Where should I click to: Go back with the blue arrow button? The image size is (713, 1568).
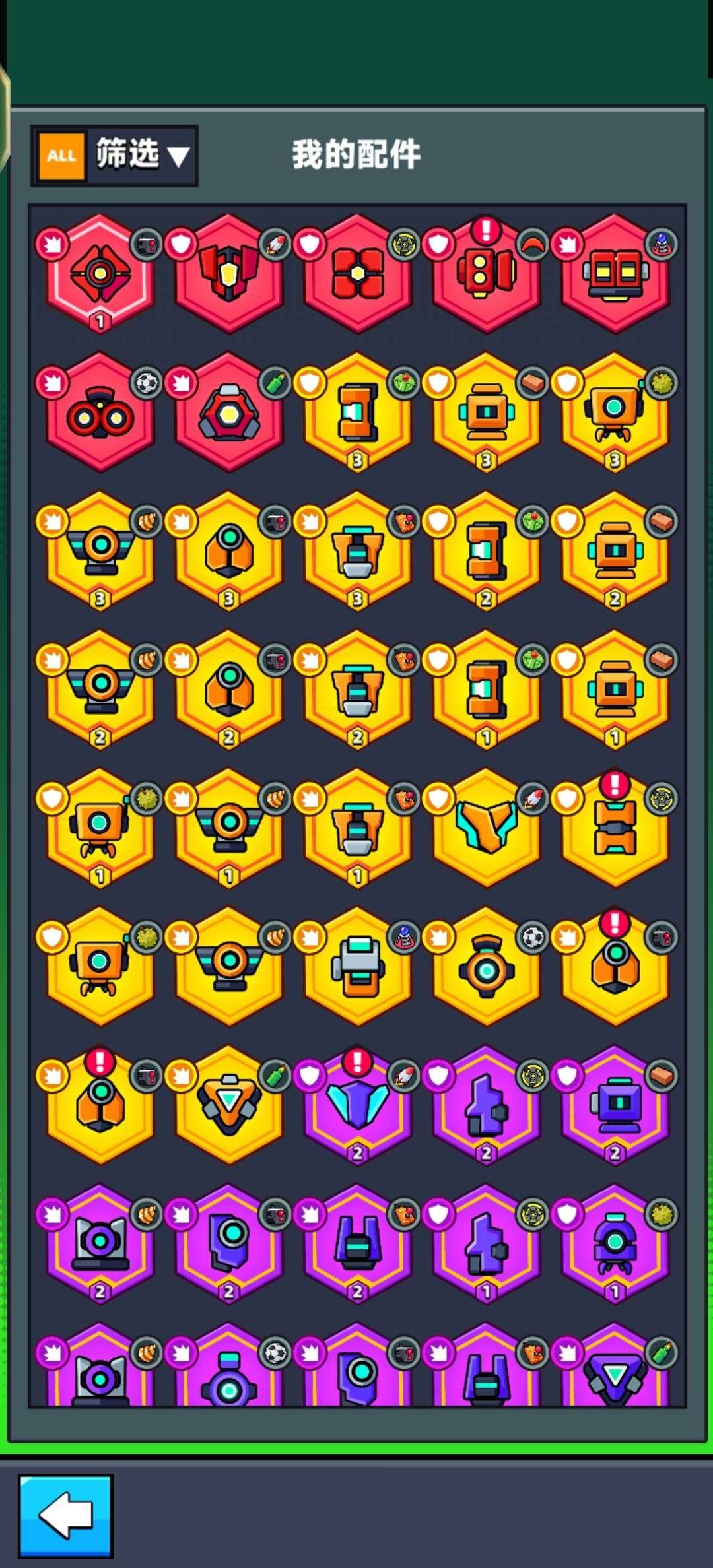[x=65, y=1516]
